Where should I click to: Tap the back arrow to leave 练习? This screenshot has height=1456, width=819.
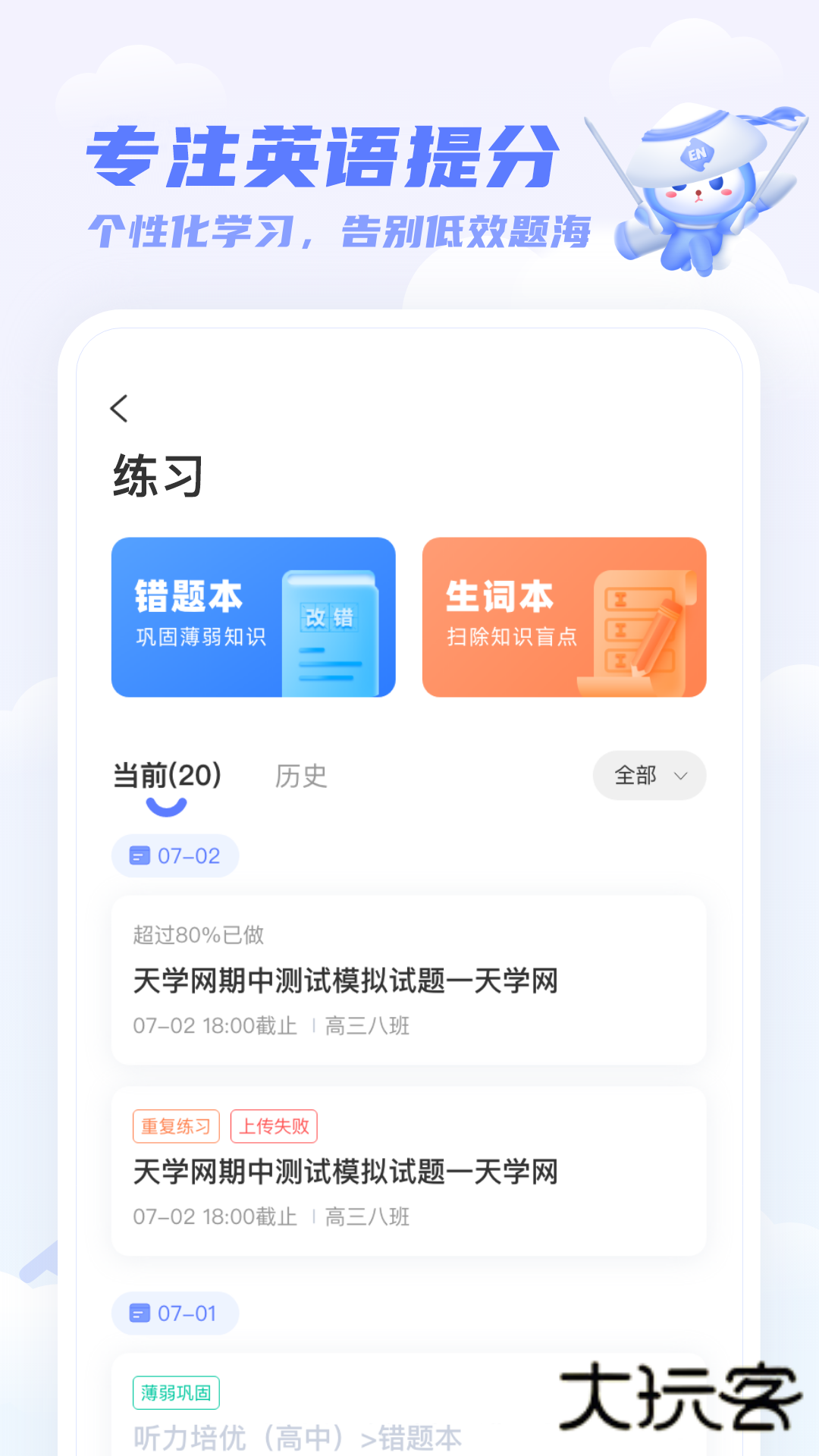118,408
